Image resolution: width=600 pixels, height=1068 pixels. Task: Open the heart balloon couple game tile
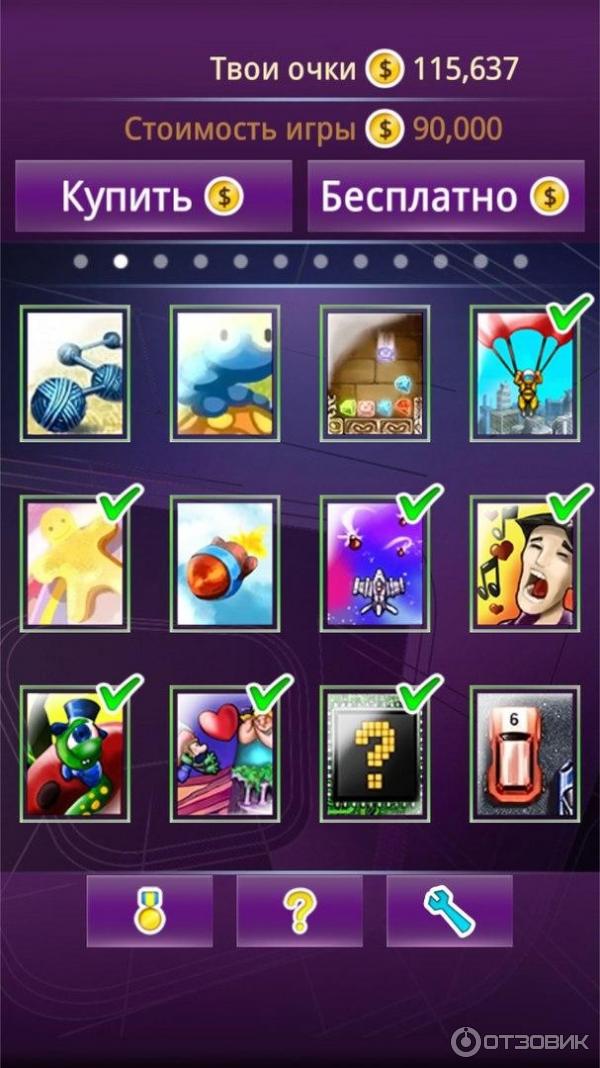[225, 753]
